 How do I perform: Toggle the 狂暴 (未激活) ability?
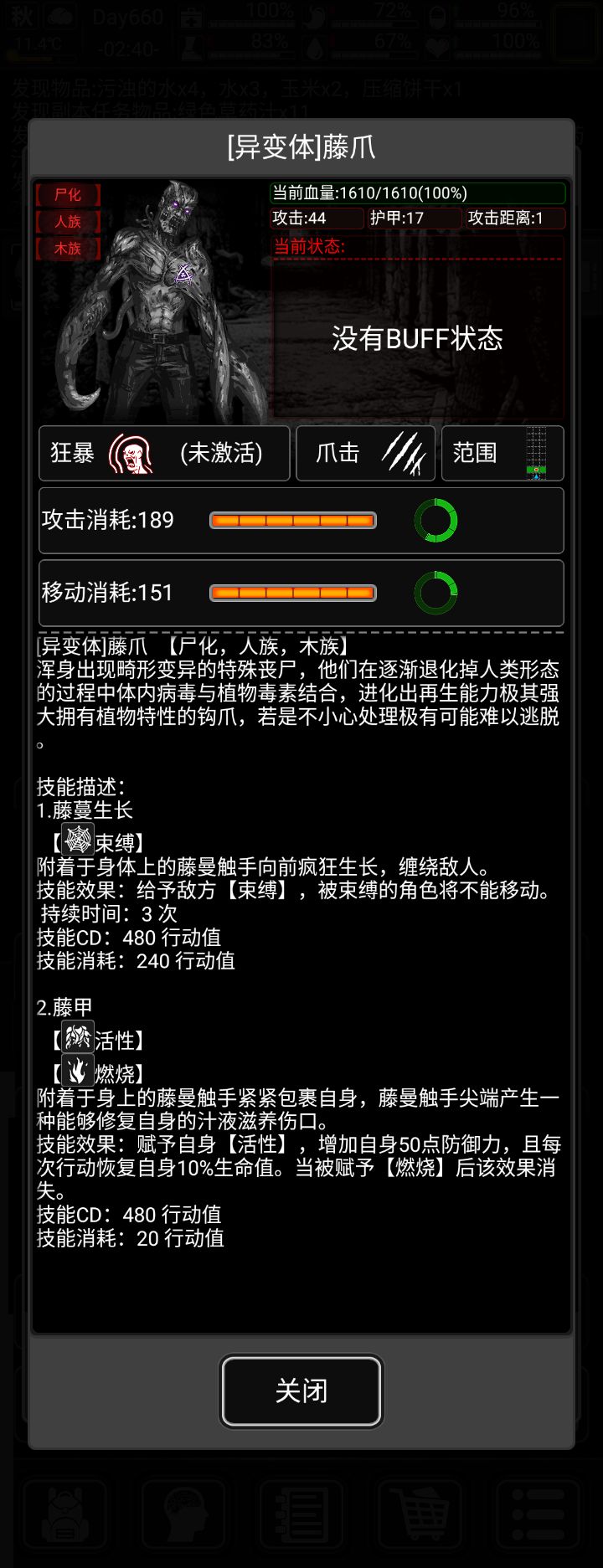[163, 454]
